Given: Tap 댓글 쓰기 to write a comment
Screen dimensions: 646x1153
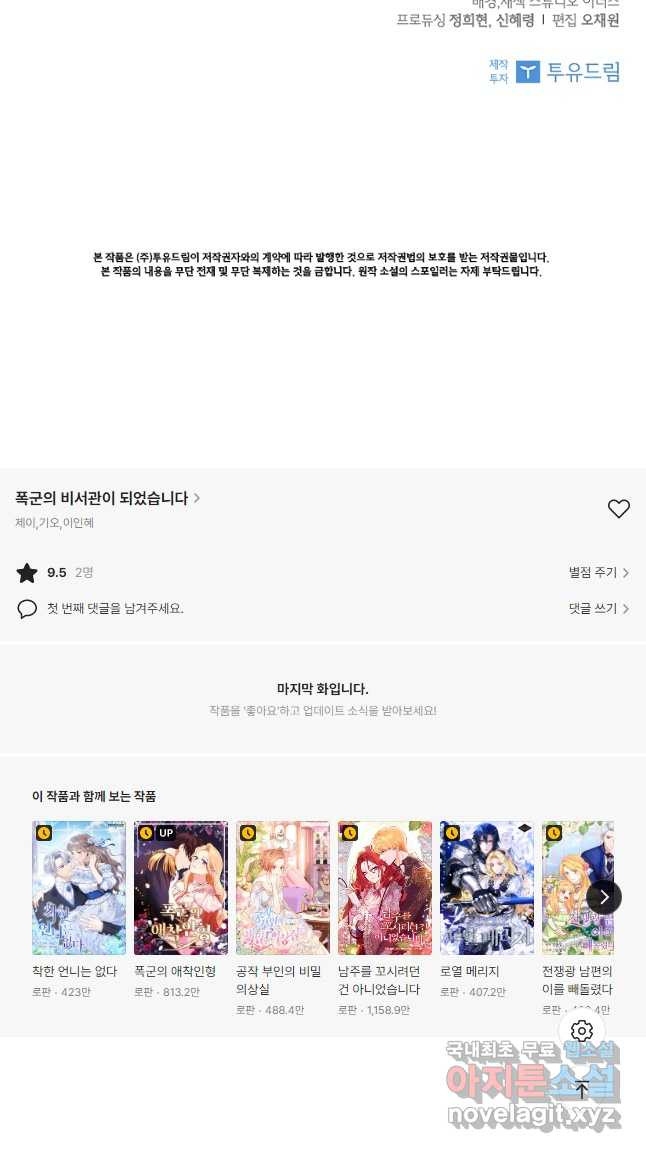Looking at the screenshot, I should [x=598, y=608].
